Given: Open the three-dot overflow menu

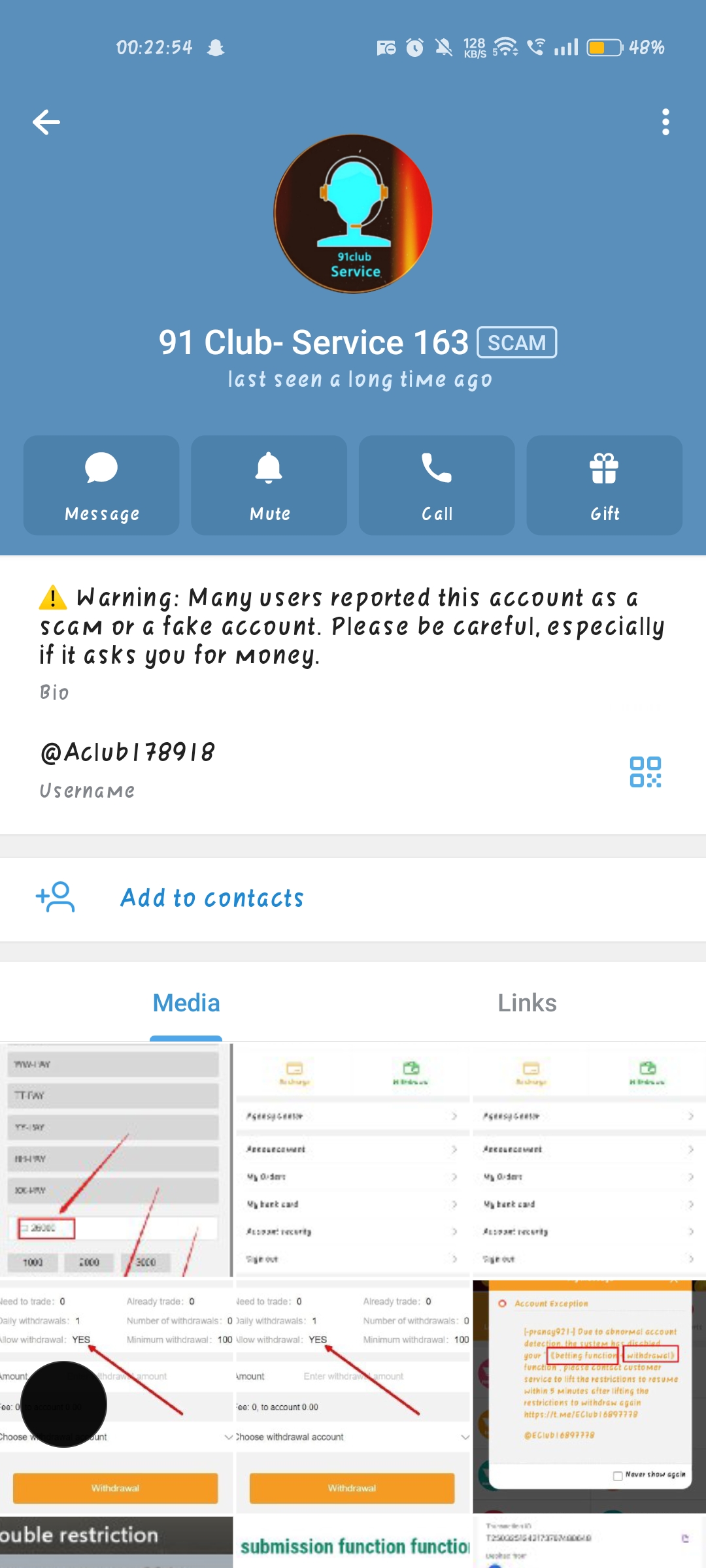Looking at the screenshot, I should pos(665,122).
